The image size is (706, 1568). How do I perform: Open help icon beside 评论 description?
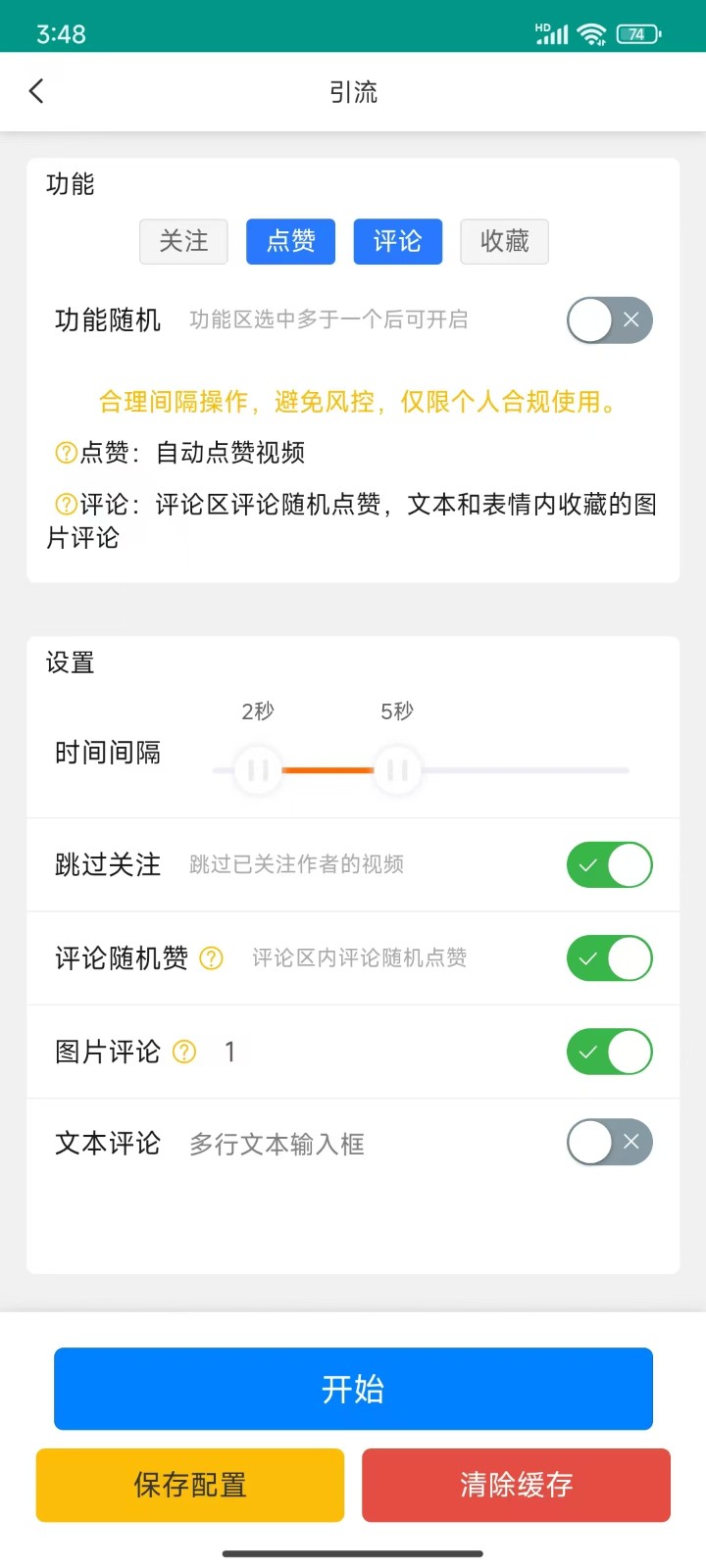tap(66, 505)
